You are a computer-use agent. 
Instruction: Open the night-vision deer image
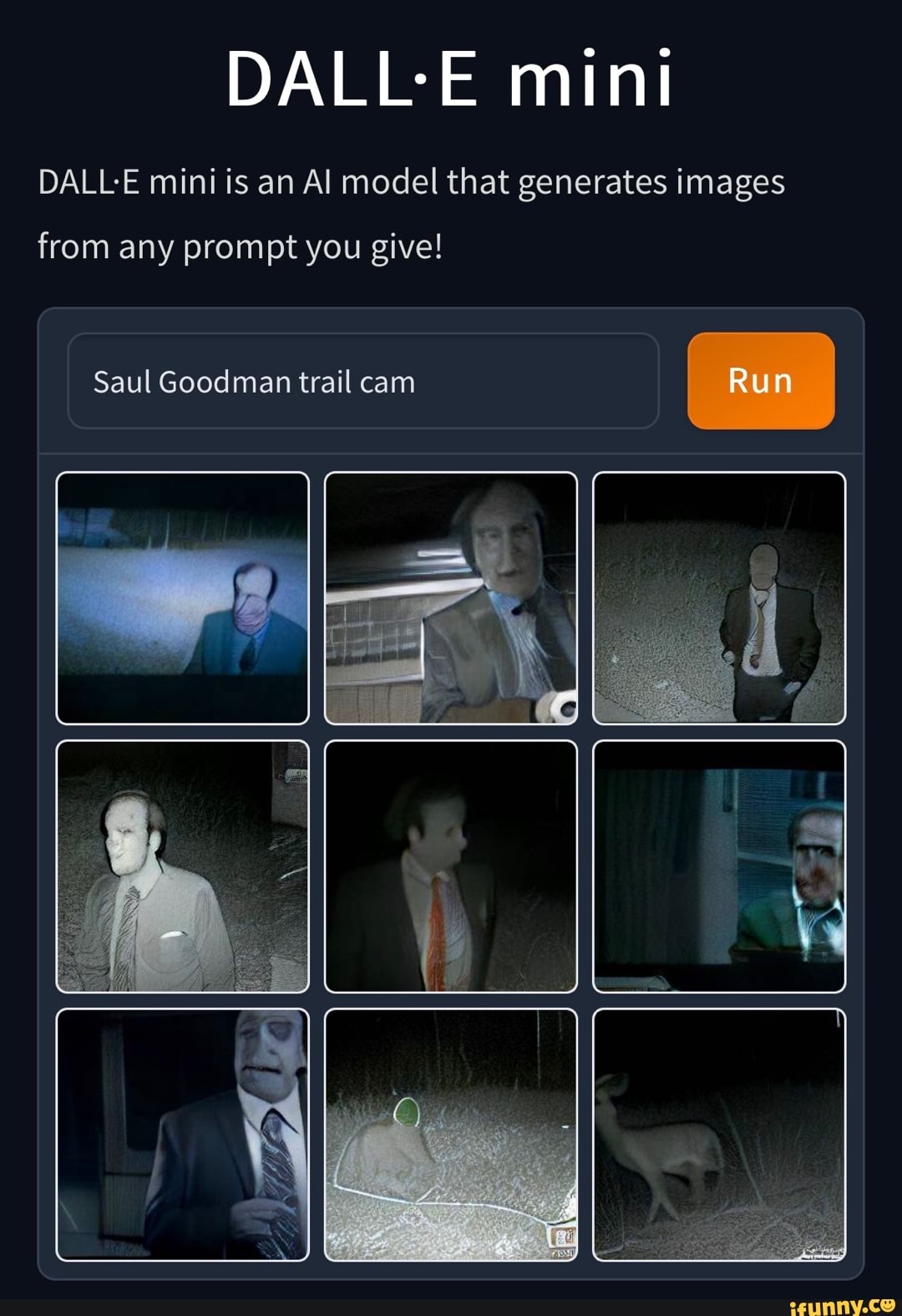click(x=718, y=1134)
